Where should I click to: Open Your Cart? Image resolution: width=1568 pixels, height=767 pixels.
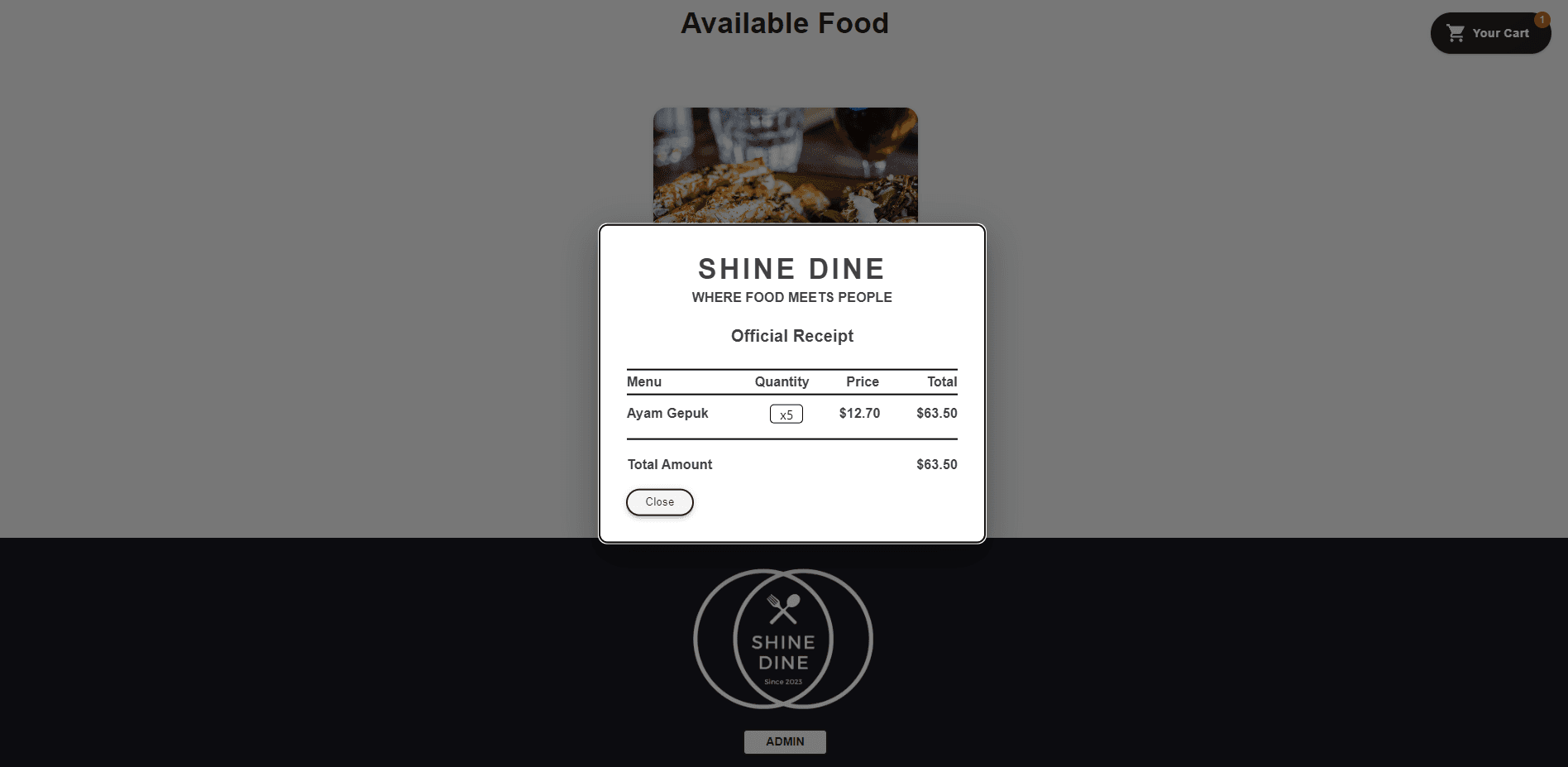pos(1489,33)
